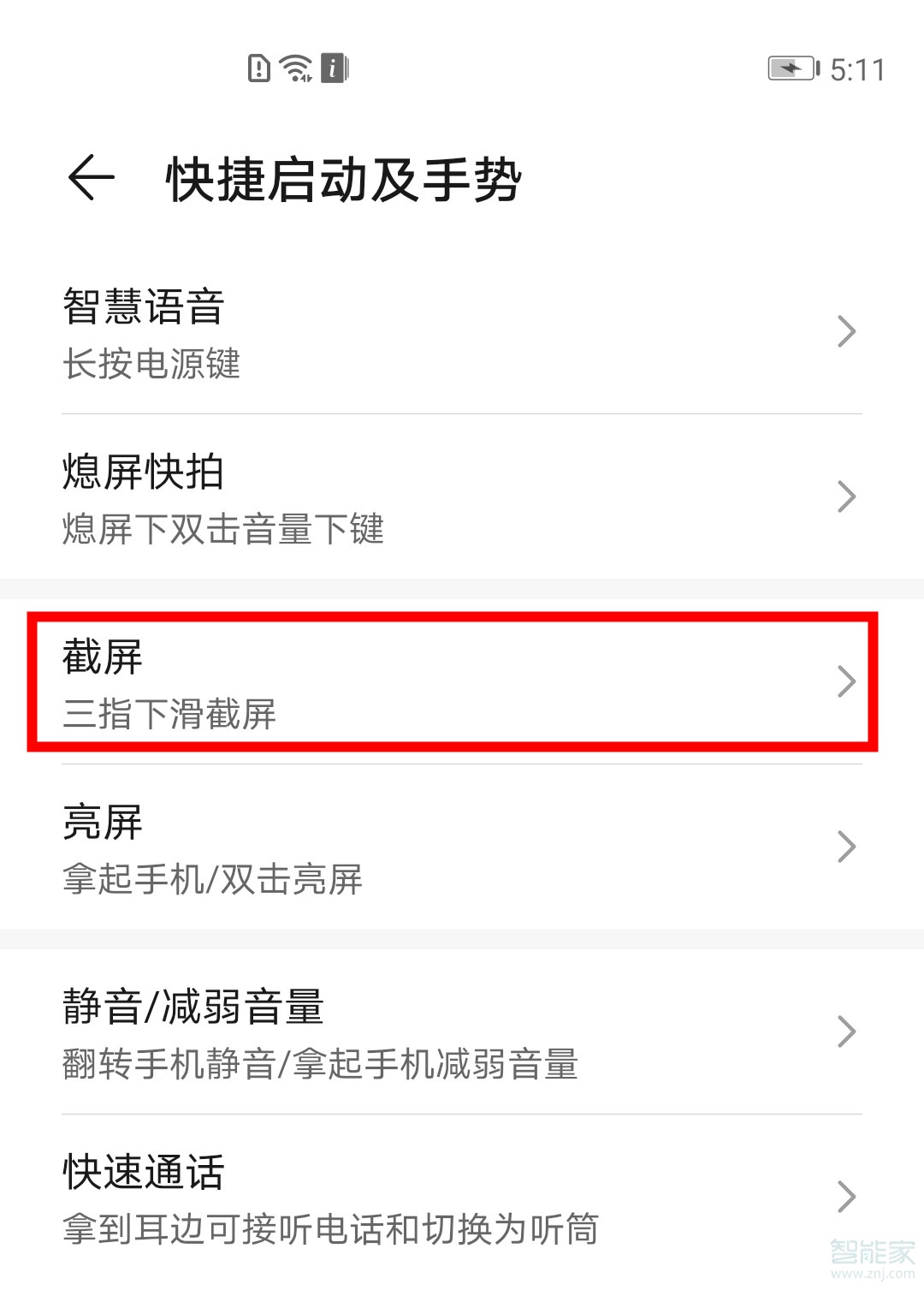The width and height of the screenshot is (924, 1290).
Task: Go back using the back arrow
Action: click(91, 178)
